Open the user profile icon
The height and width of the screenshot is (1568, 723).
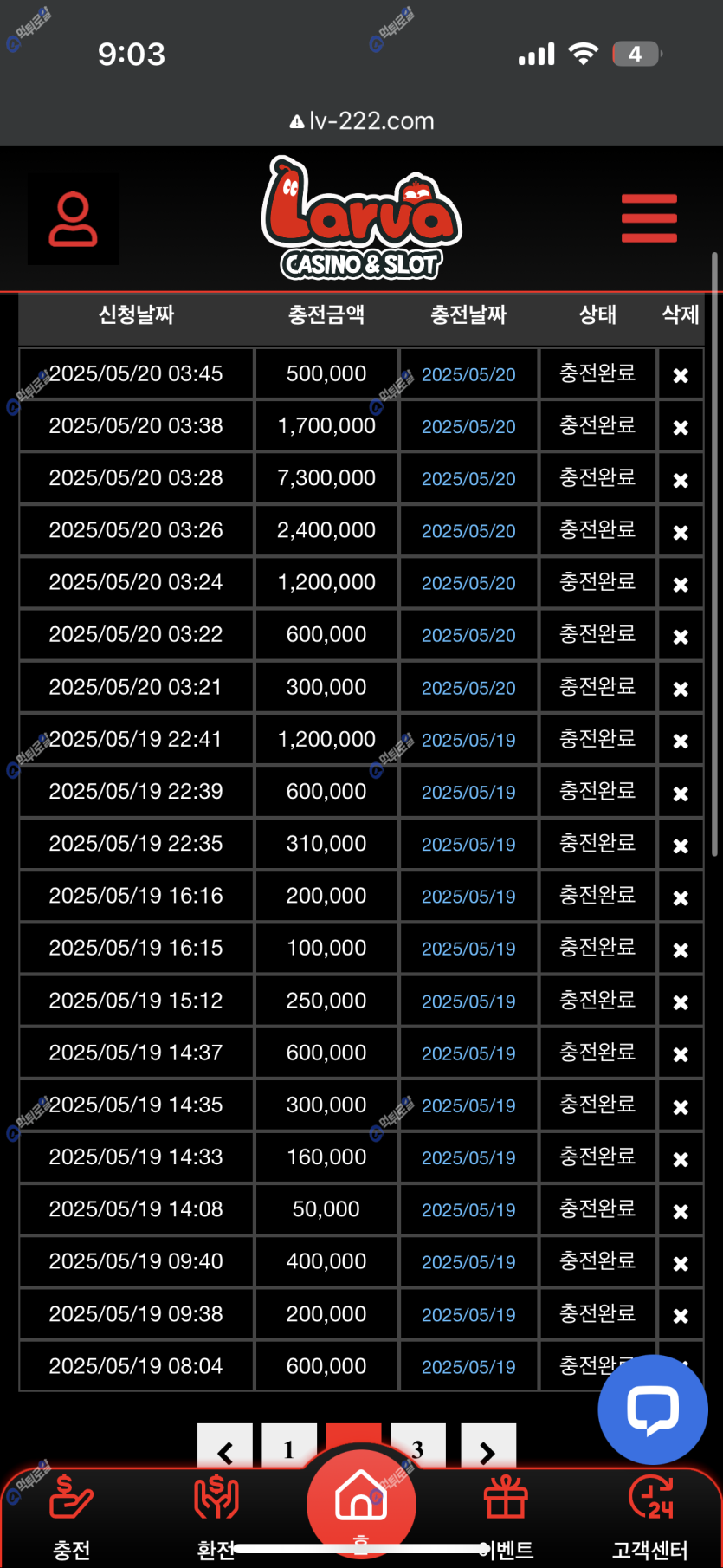click(x=74, y=219)
